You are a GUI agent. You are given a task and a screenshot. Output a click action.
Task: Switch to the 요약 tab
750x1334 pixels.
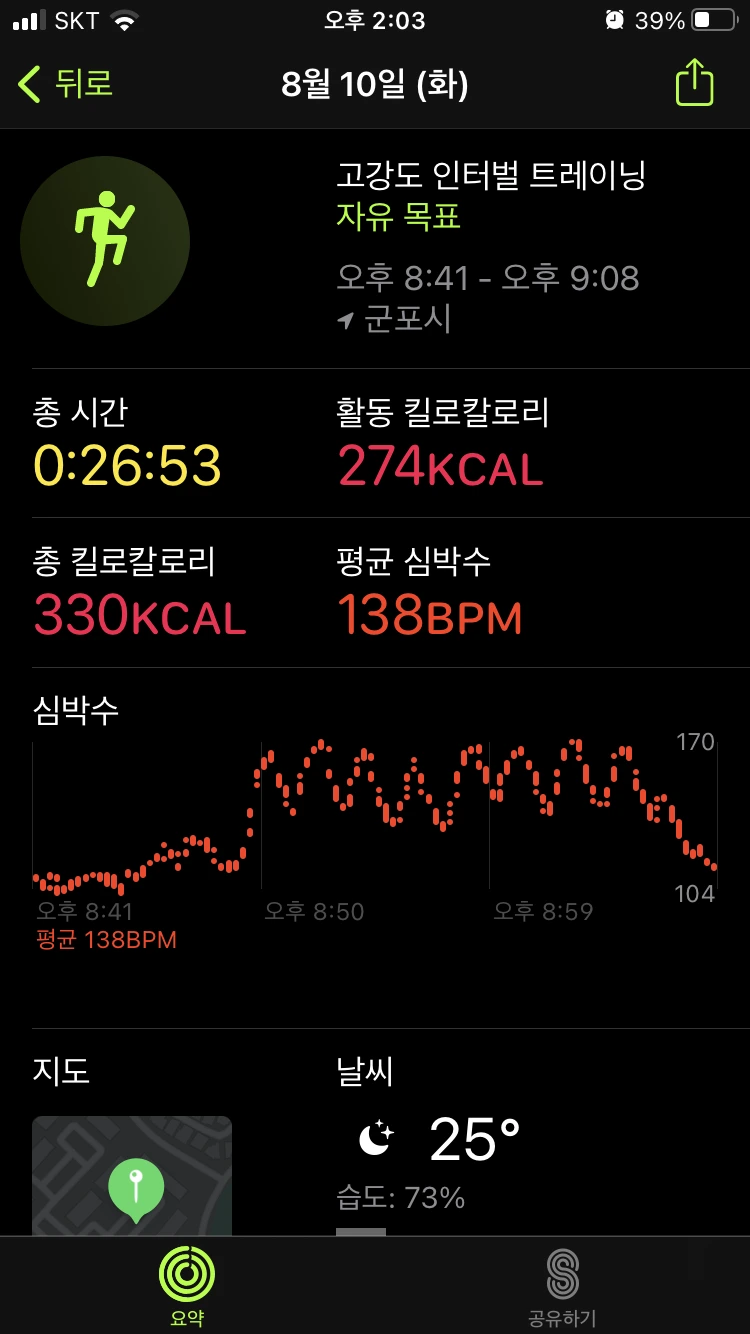tap(187, 1286)
